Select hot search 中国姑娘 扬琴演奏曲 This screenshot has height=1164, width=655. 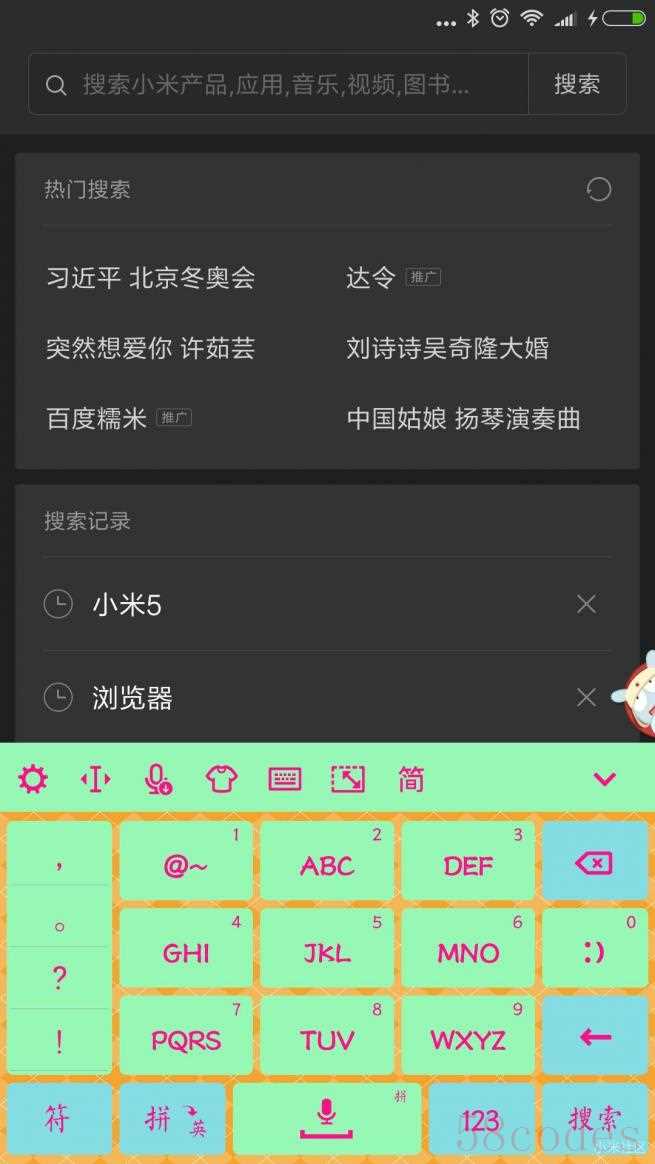(463, 418)
